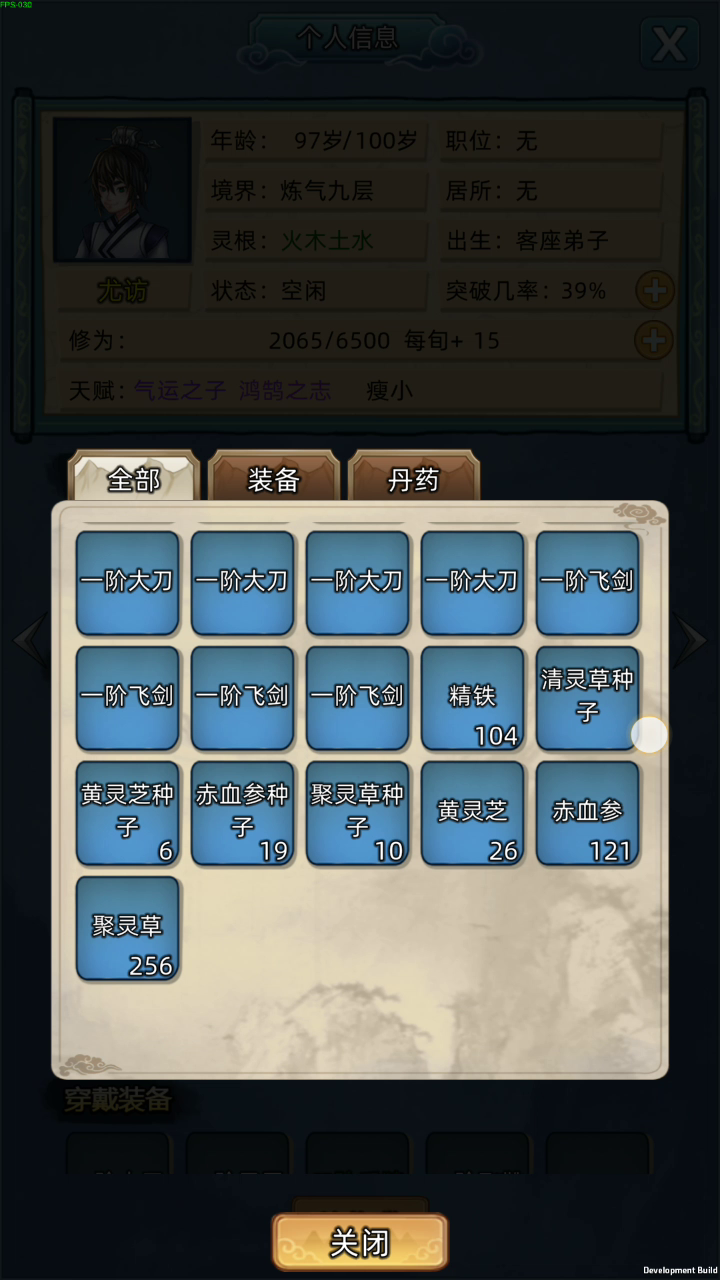Select the 全部 tab

(x=134, y=480)
